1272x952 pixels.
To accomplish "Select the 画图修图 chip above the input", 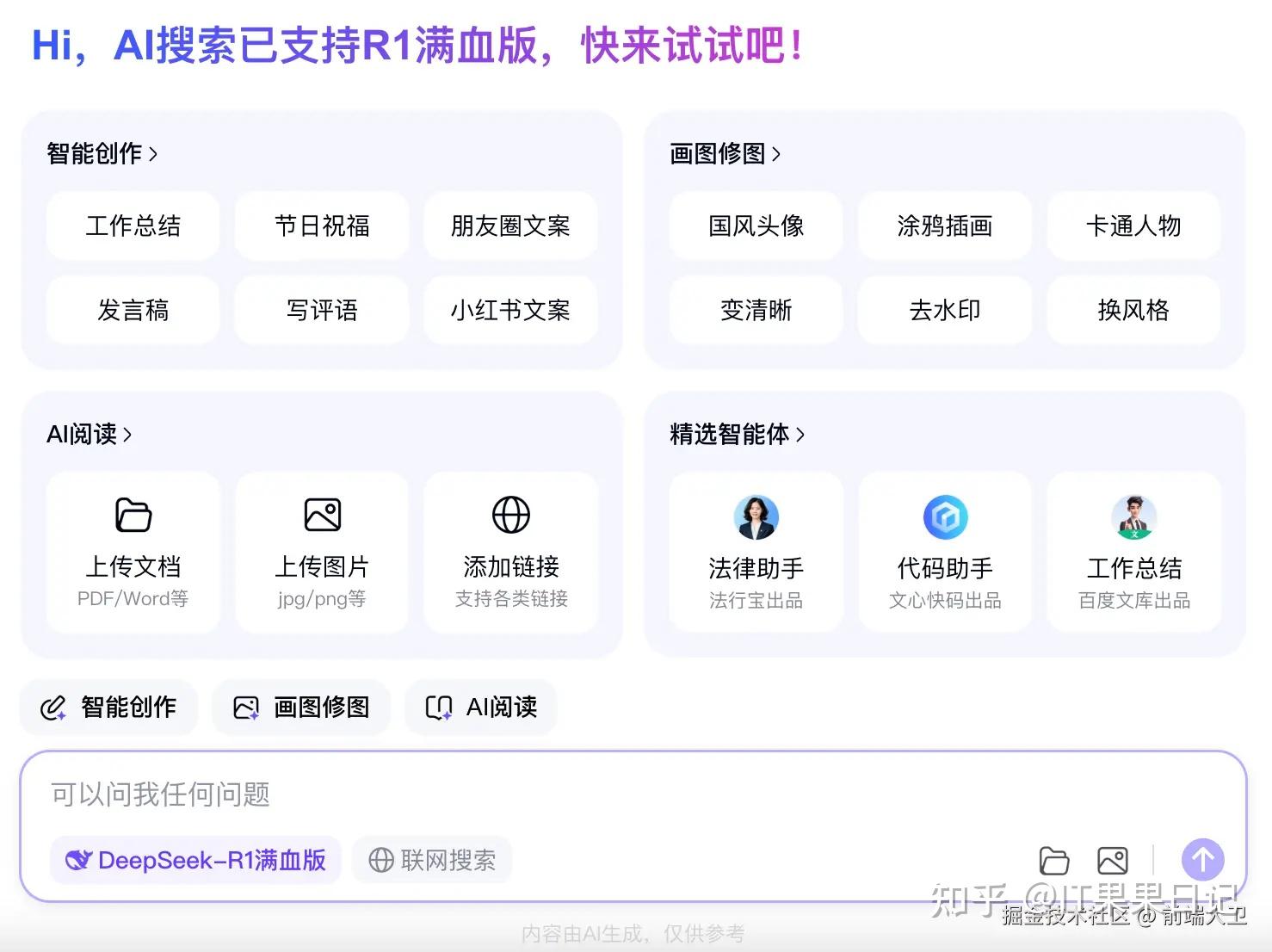I will pos(301,708).
